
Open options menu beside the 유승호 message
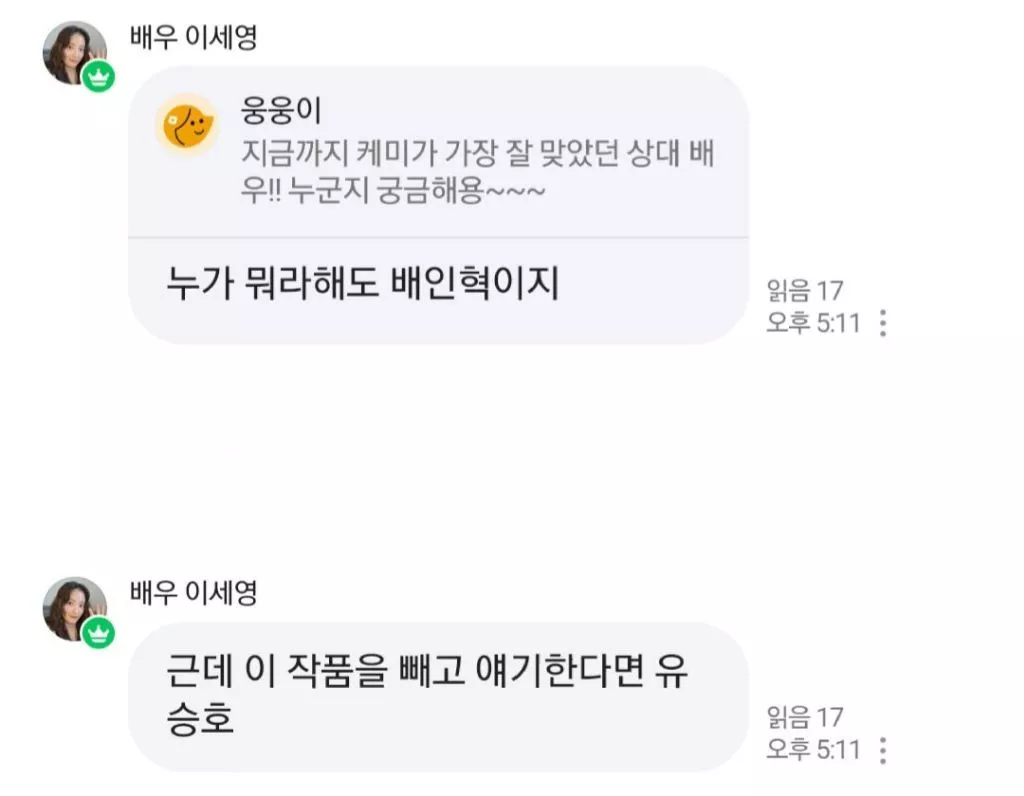(x=882, y=750)
